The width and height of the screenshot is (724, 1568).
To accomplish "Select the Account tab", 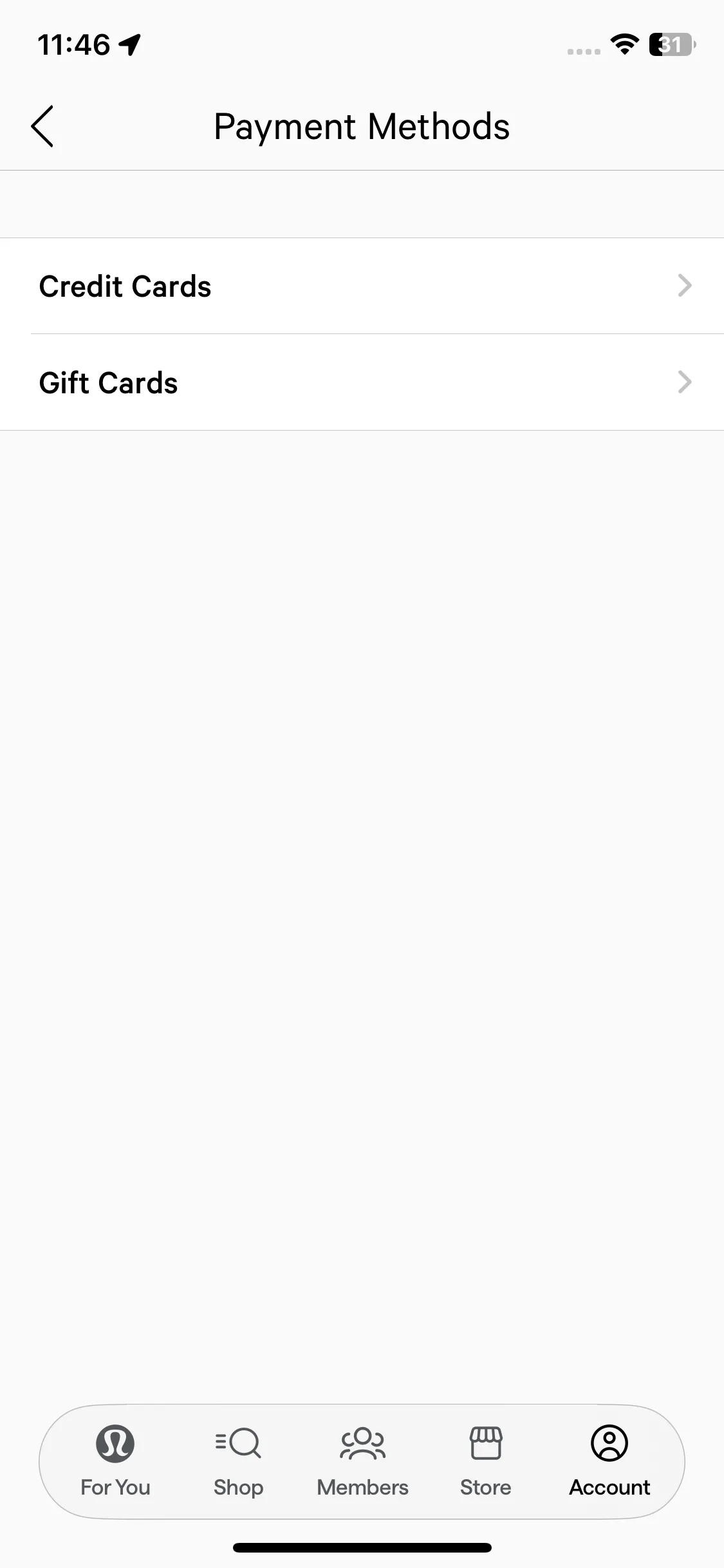I will [609, 1461].
